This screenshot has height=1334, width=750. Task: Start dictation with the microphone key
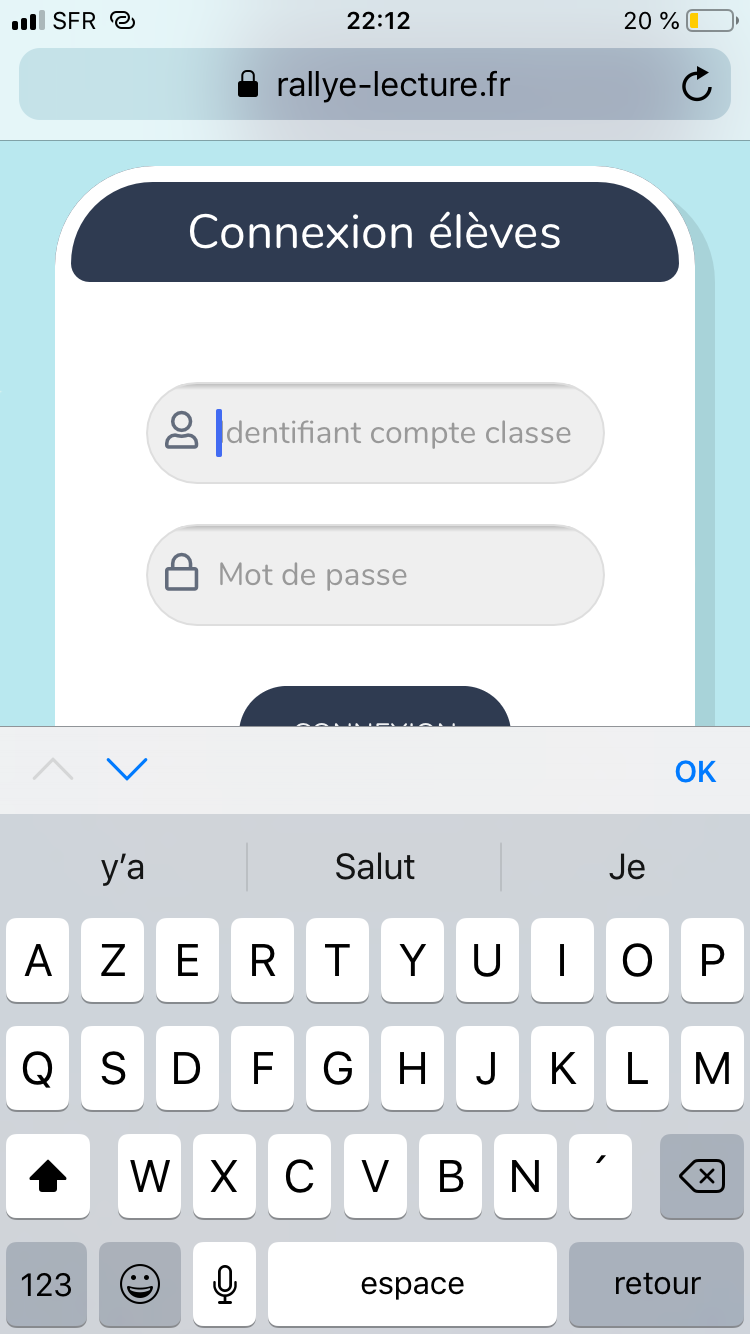pyautogui.click(x=225, y=1284)
